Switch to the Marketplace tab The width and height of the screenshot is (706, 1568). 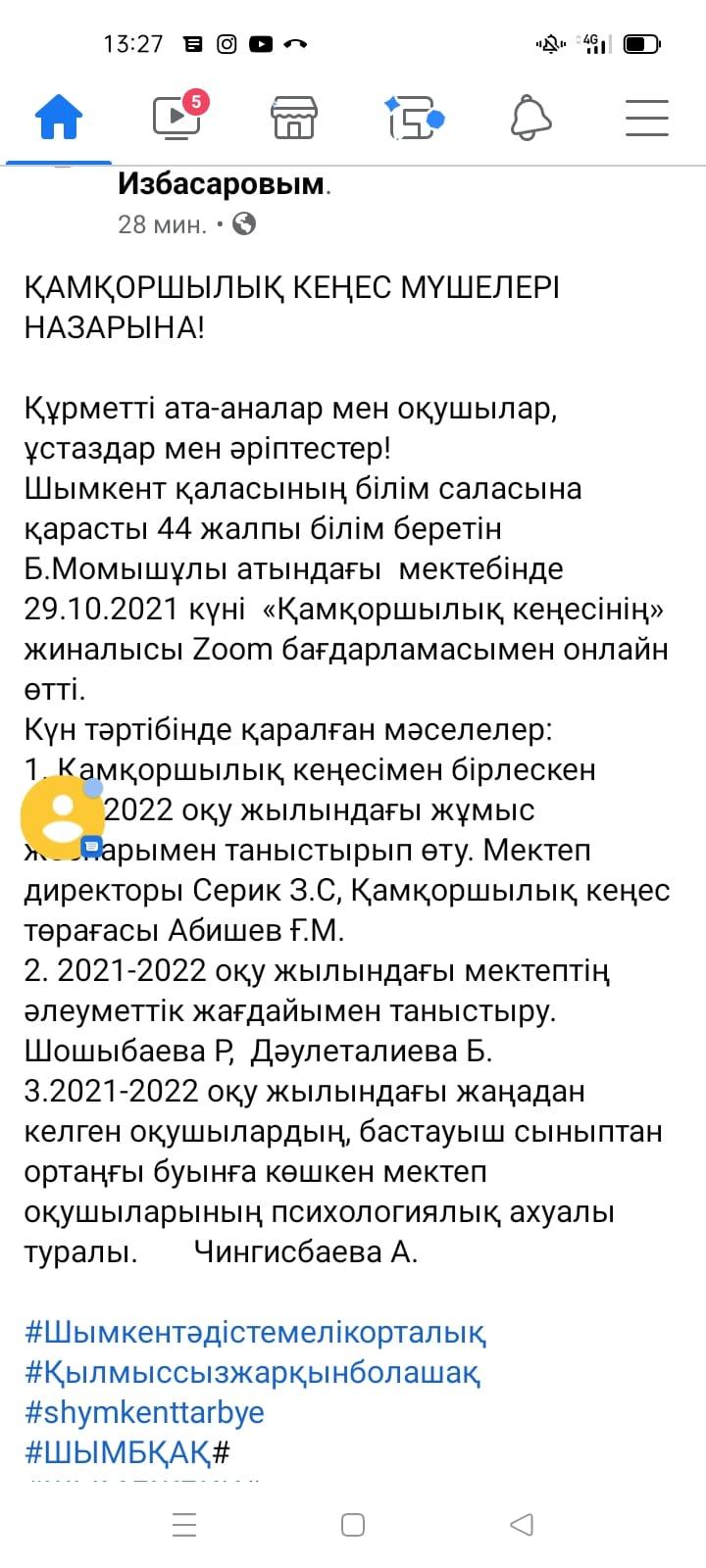pos(293,119)
